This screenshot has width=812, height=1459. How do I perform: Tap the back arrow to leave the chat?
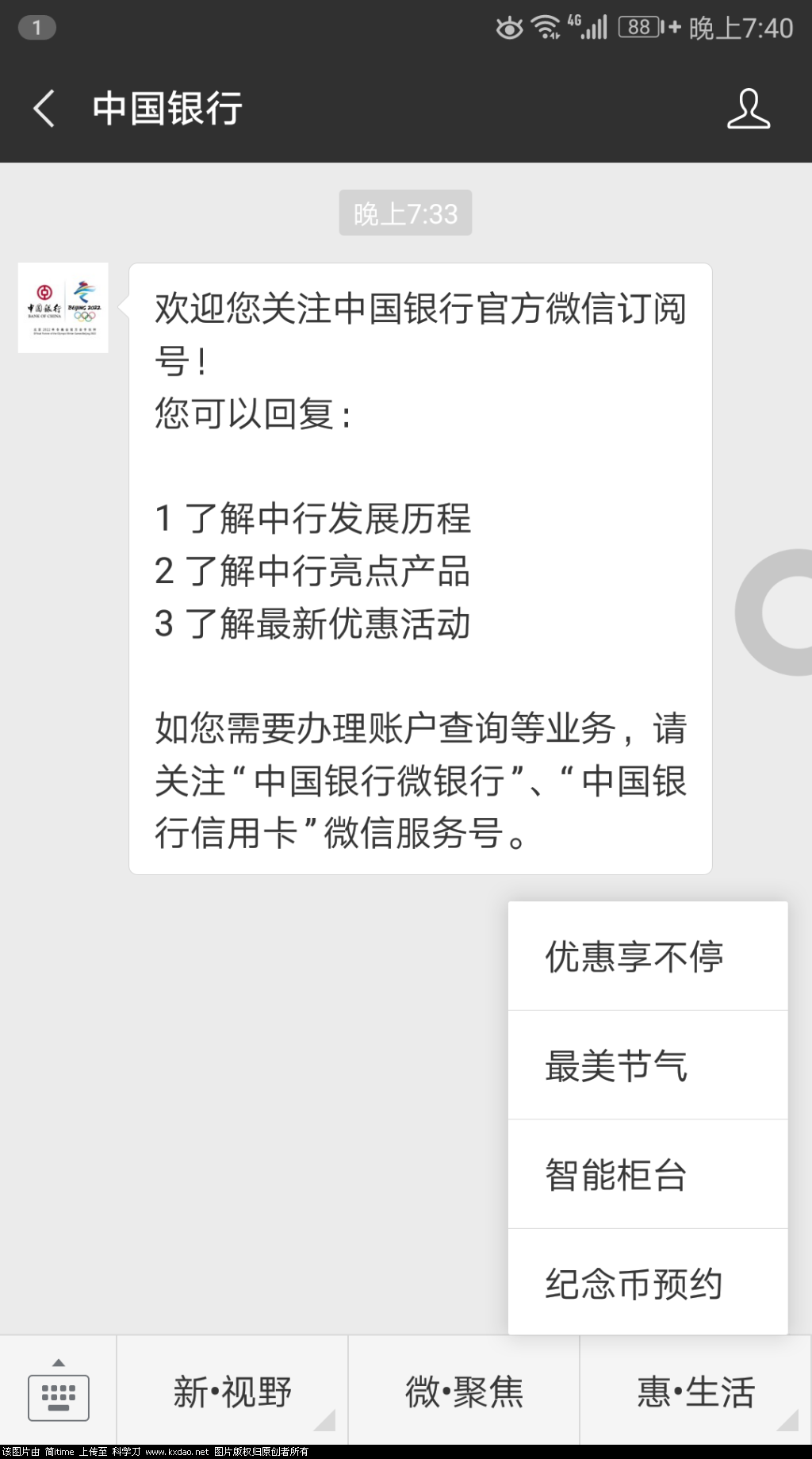pyautogui.click(x=44, y=109)
